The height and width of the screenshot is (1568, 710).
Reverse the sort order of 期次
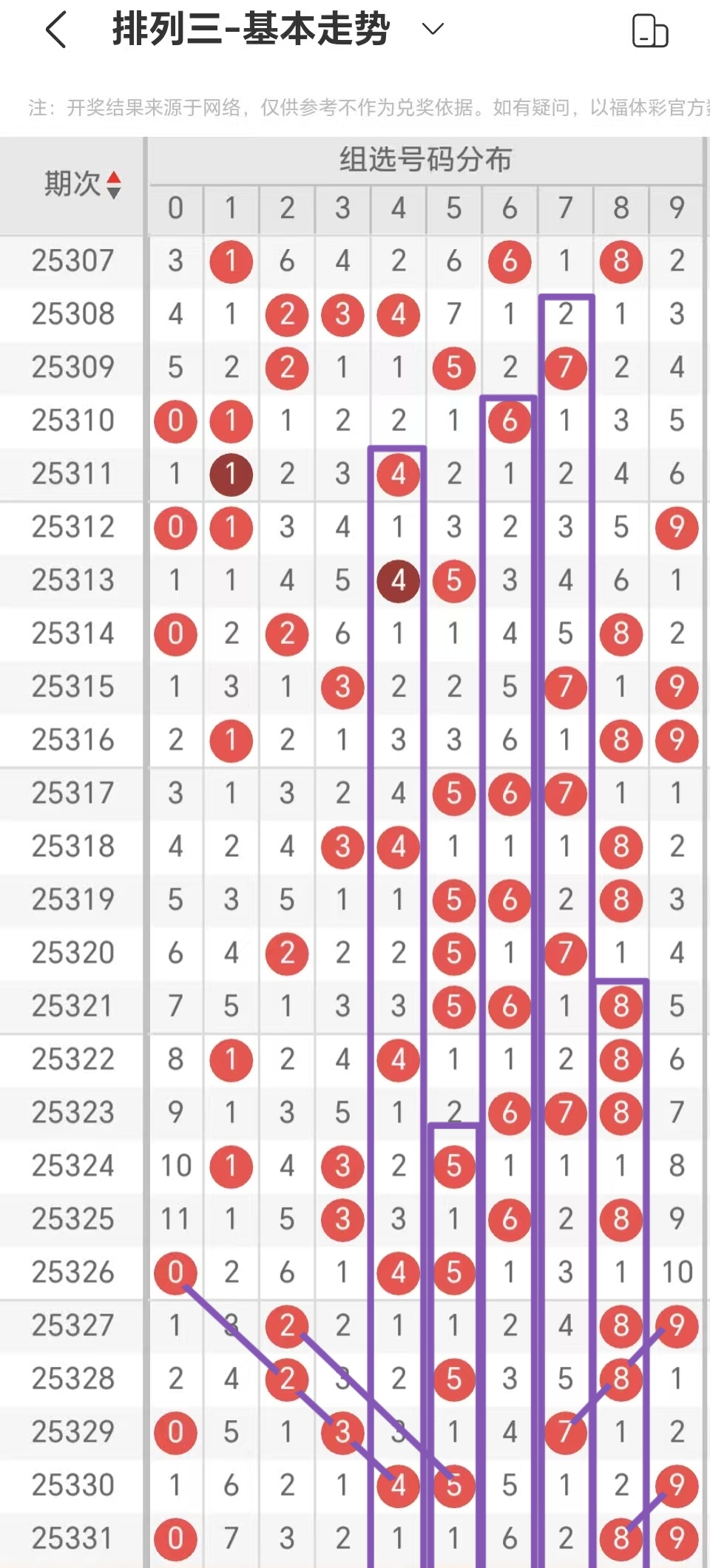[x=113, y=185]
